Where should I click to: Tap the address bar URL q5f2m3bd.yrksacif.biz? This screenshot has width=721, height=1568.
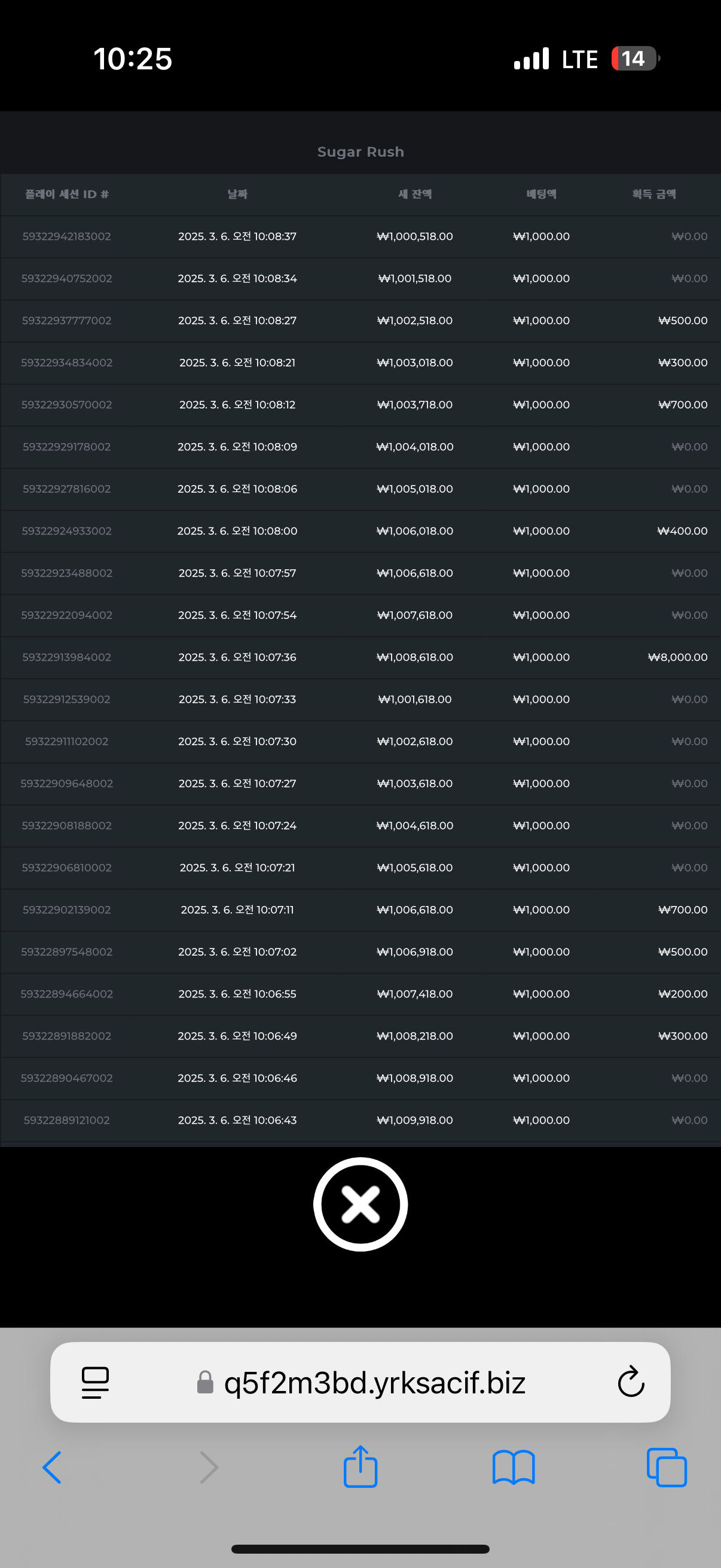(x=374, y=1383)
